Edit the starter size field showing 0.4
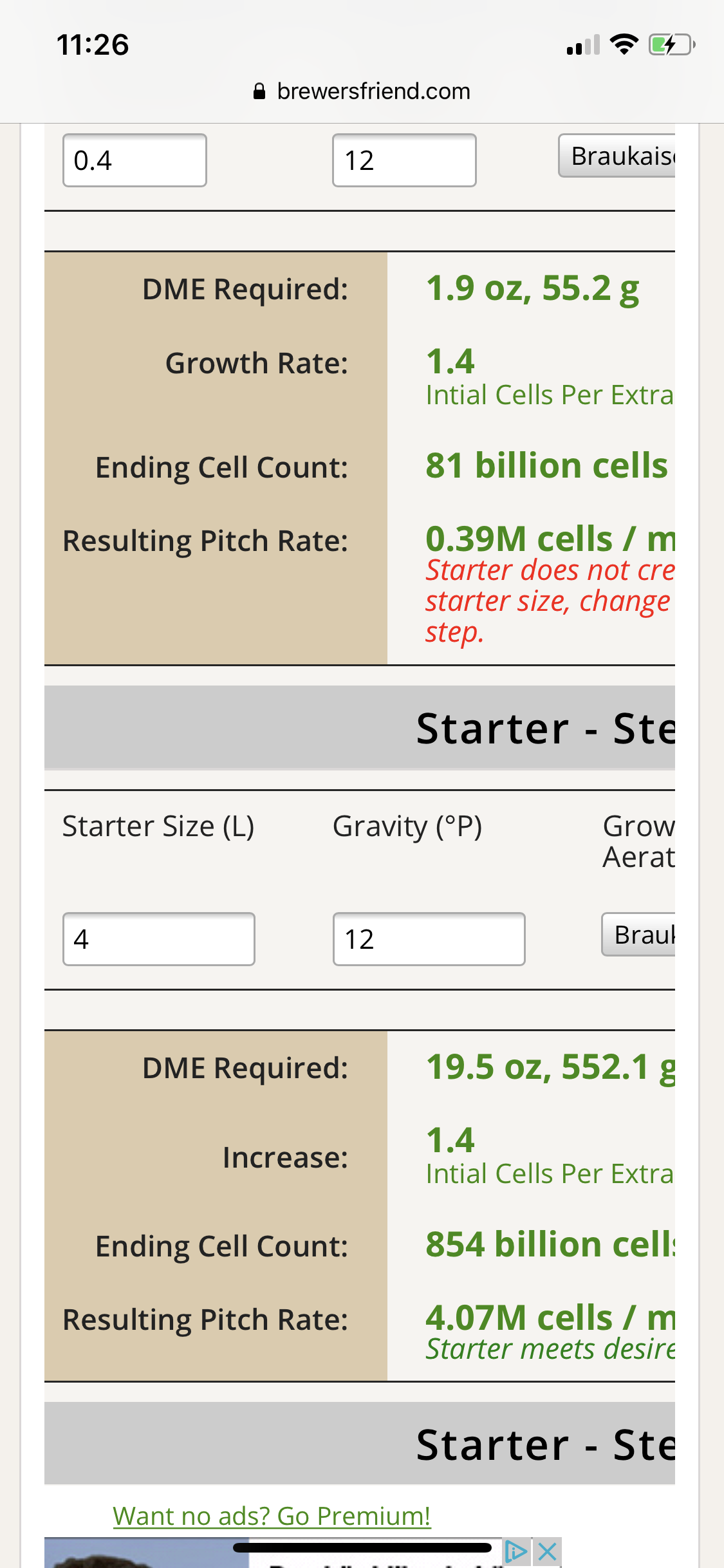This screenshot has height=1568, width=724. (135, 160)
